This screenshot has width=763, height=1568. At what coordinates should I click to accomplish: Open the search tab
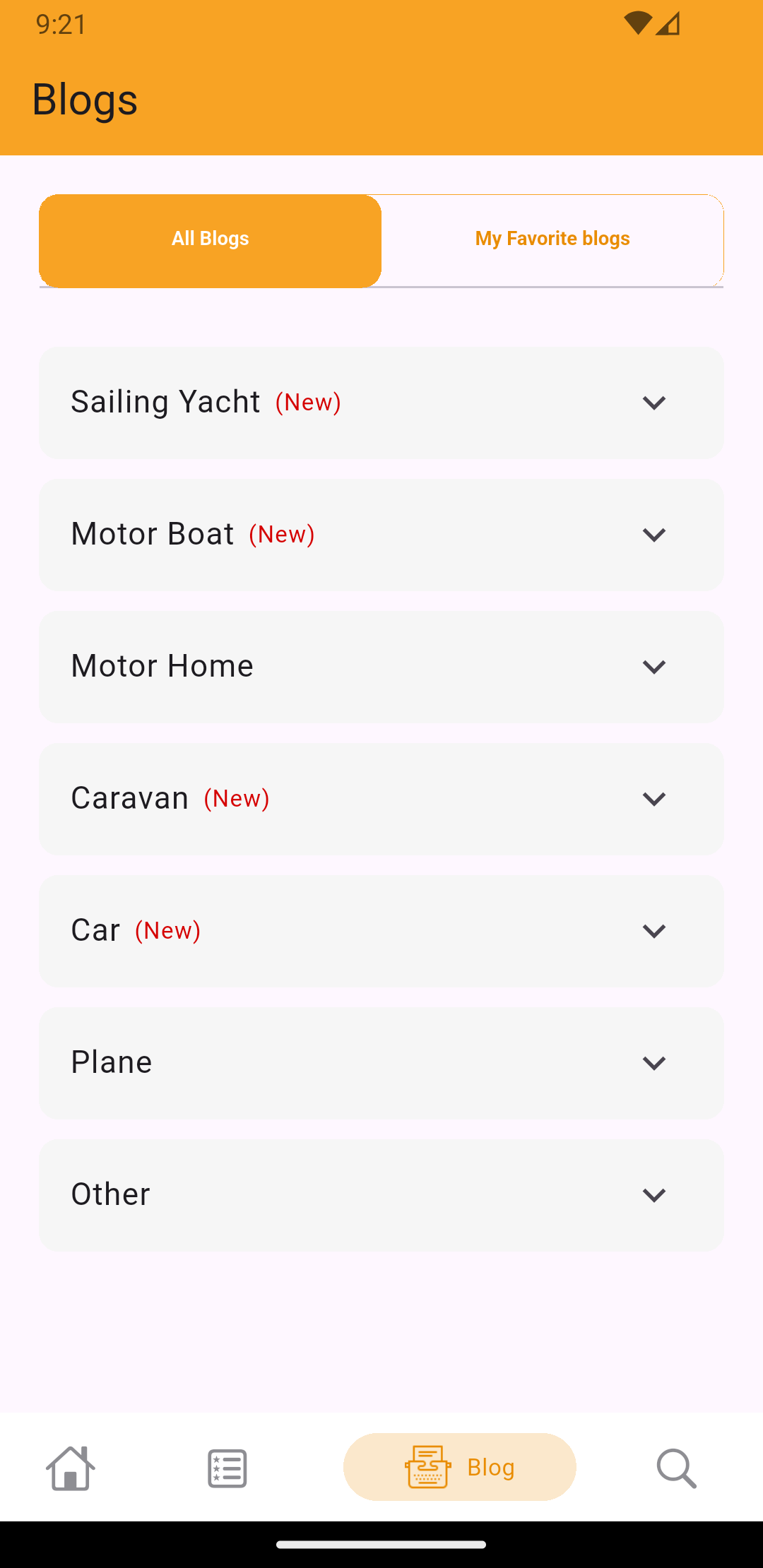pyautogui.click(x=677, y=1468)
